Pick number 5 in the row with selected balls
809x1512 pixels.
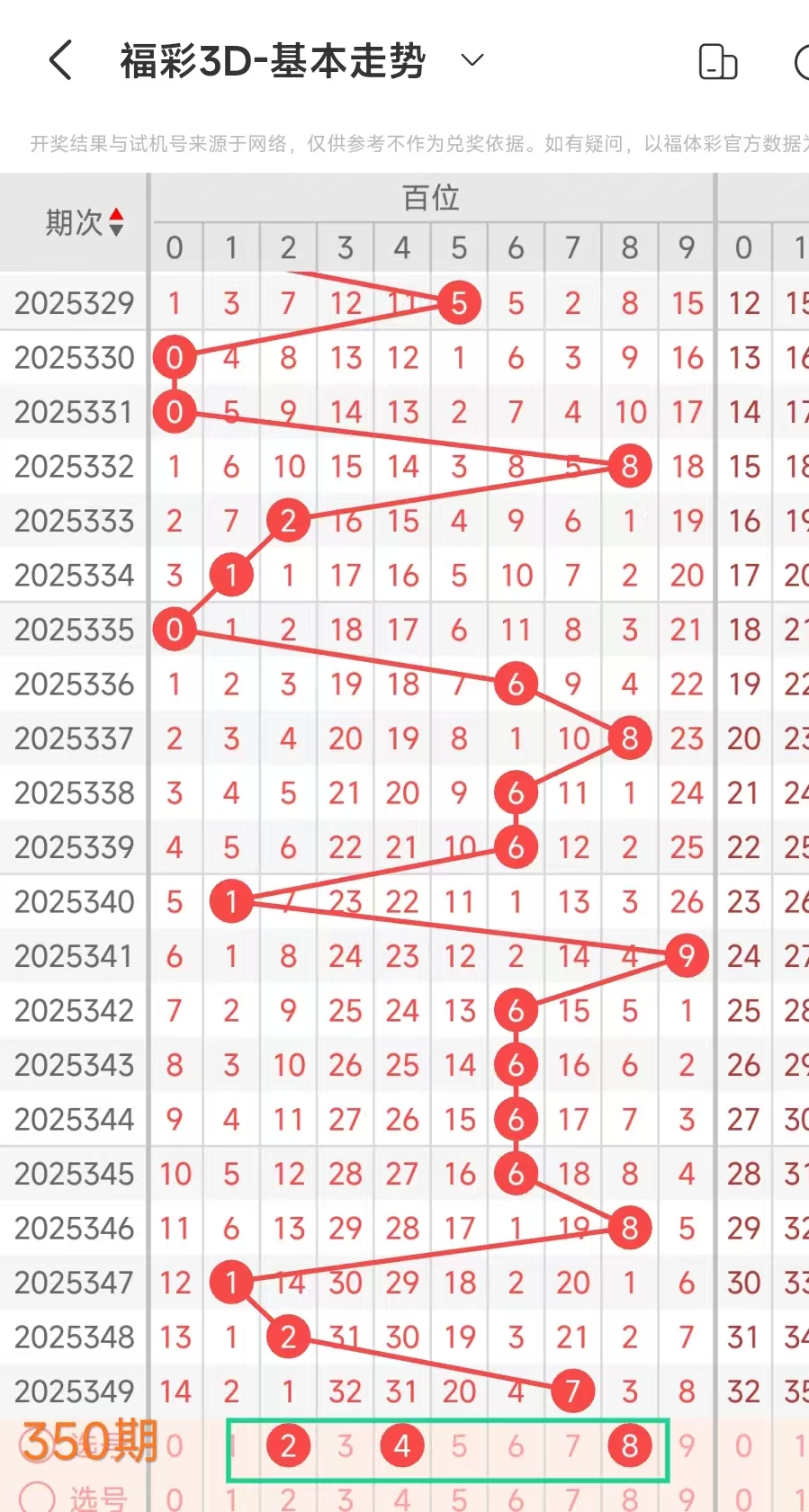point(459,1445)
